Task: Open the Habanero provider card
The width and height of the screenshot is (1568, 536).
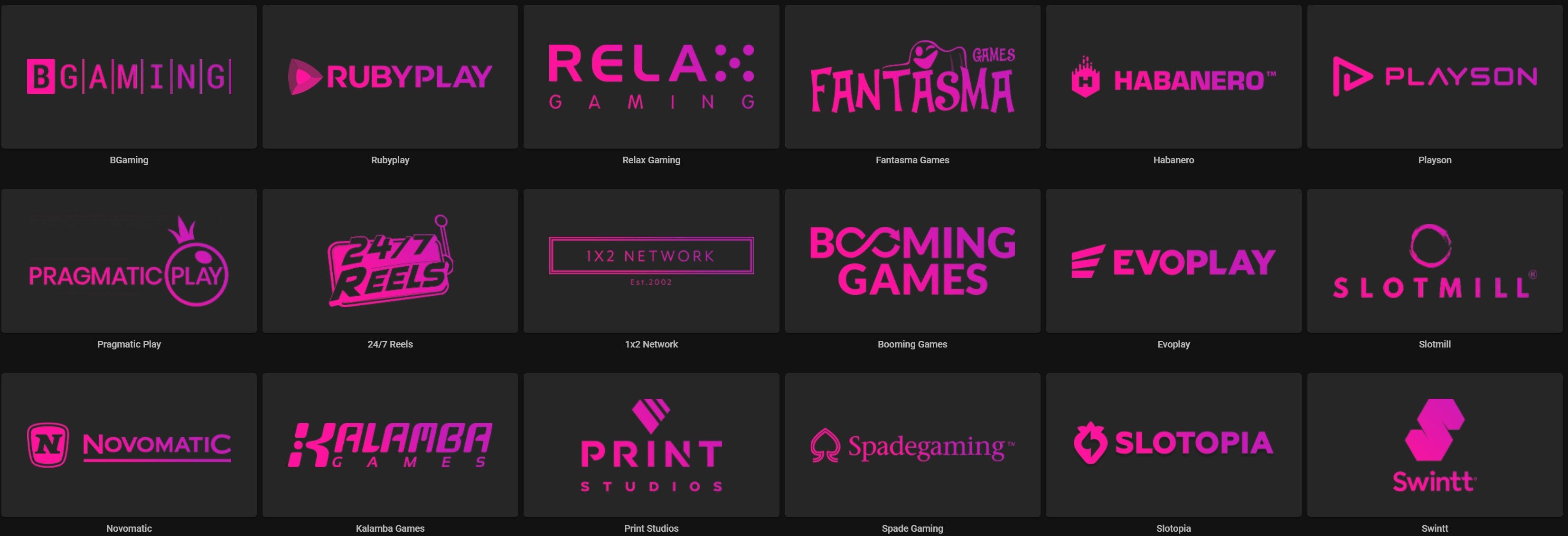Action: [x=1173, y=76]
